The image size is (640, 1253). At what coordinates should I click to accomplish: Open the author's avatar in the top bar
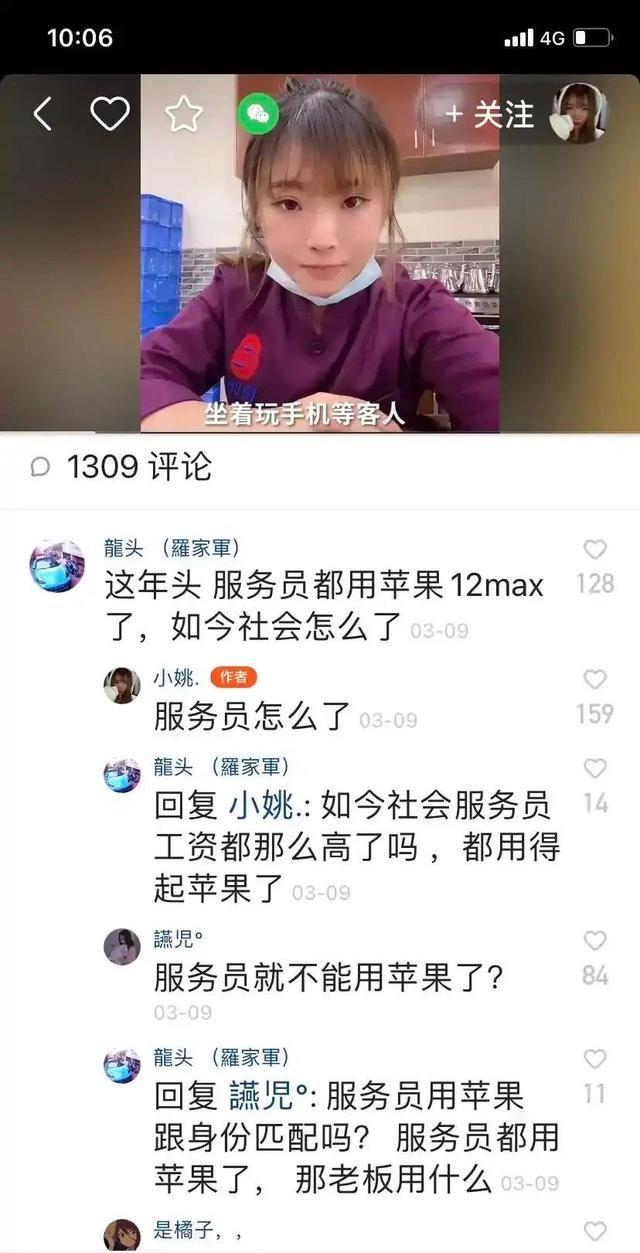[x=582, y=112]
